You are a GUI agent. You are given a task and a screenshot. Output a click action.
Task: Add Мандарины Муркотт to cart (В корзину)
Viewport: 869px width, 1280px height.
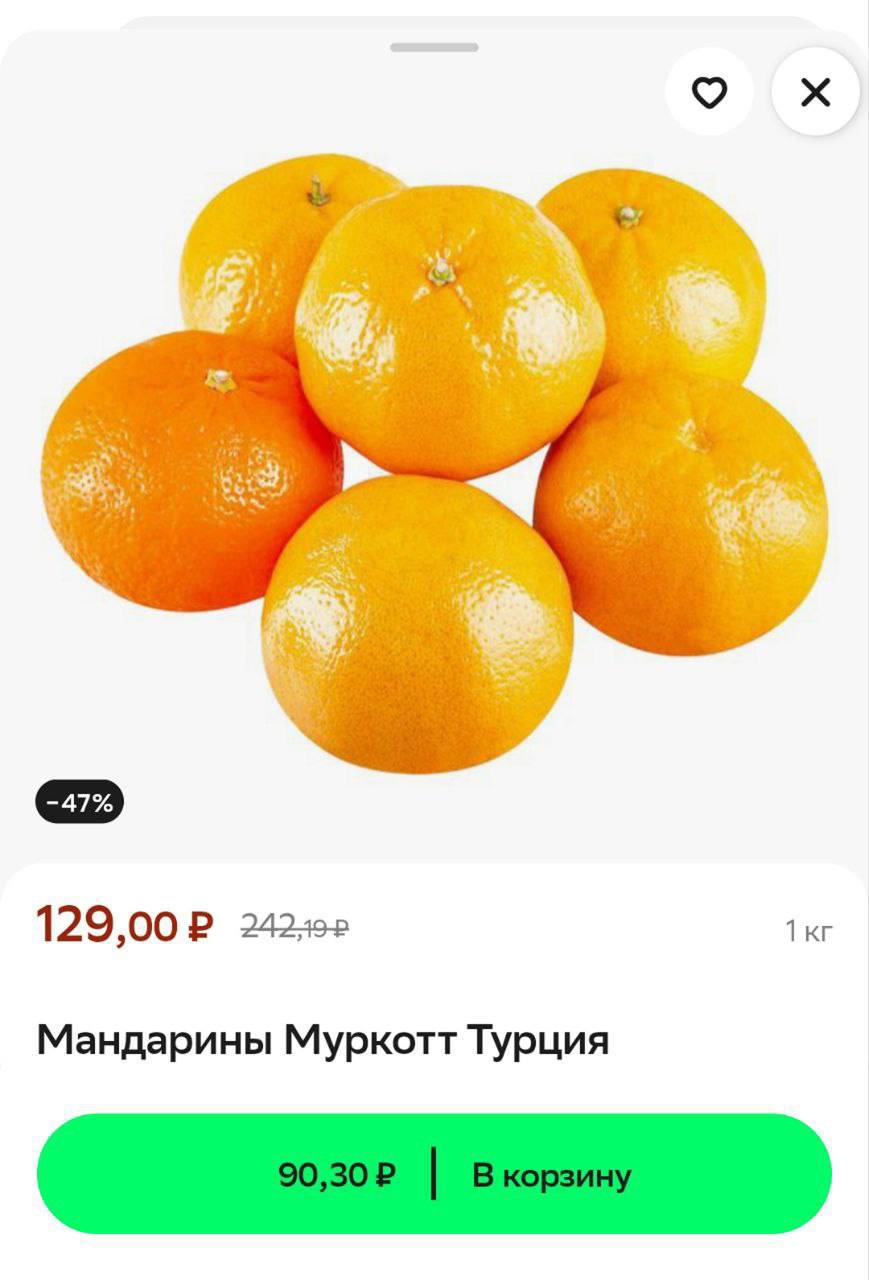(x=434, y=1174)
